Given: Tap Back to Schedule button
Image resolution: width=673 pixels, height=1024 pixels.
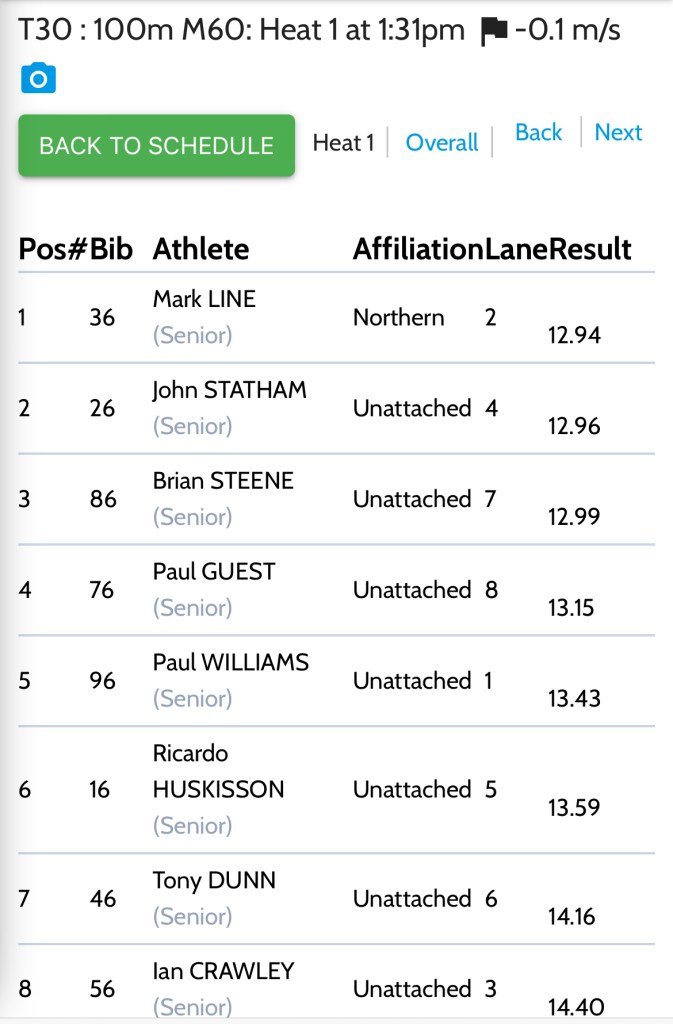Looking at the screenshot, I should 156,145.
